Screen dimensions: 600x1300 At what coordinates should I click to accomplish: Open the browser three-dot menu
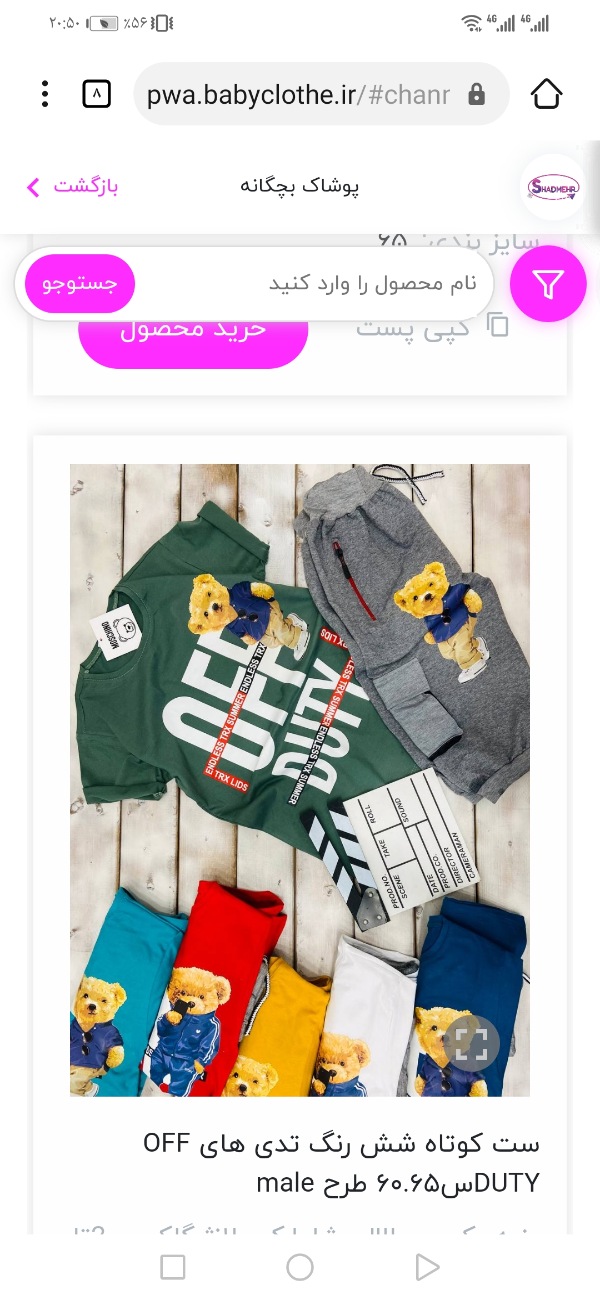tap(45, 95)
